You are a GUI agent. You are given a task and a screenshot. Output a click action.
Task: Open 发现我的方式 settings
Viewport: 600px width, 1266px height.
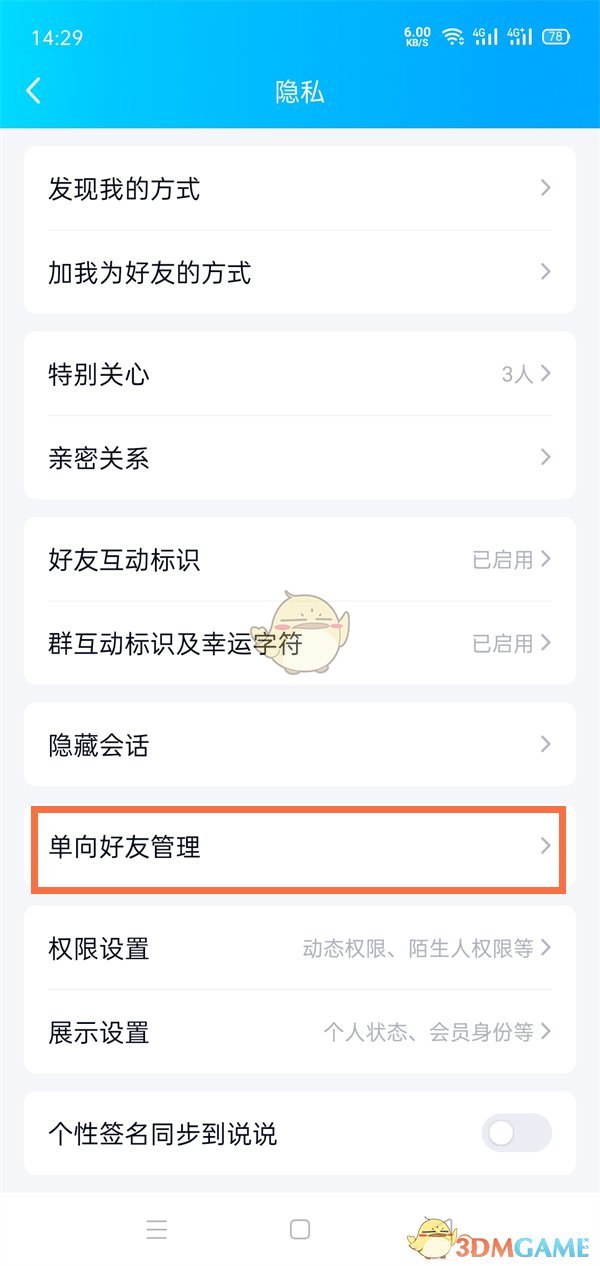[300, 188]
